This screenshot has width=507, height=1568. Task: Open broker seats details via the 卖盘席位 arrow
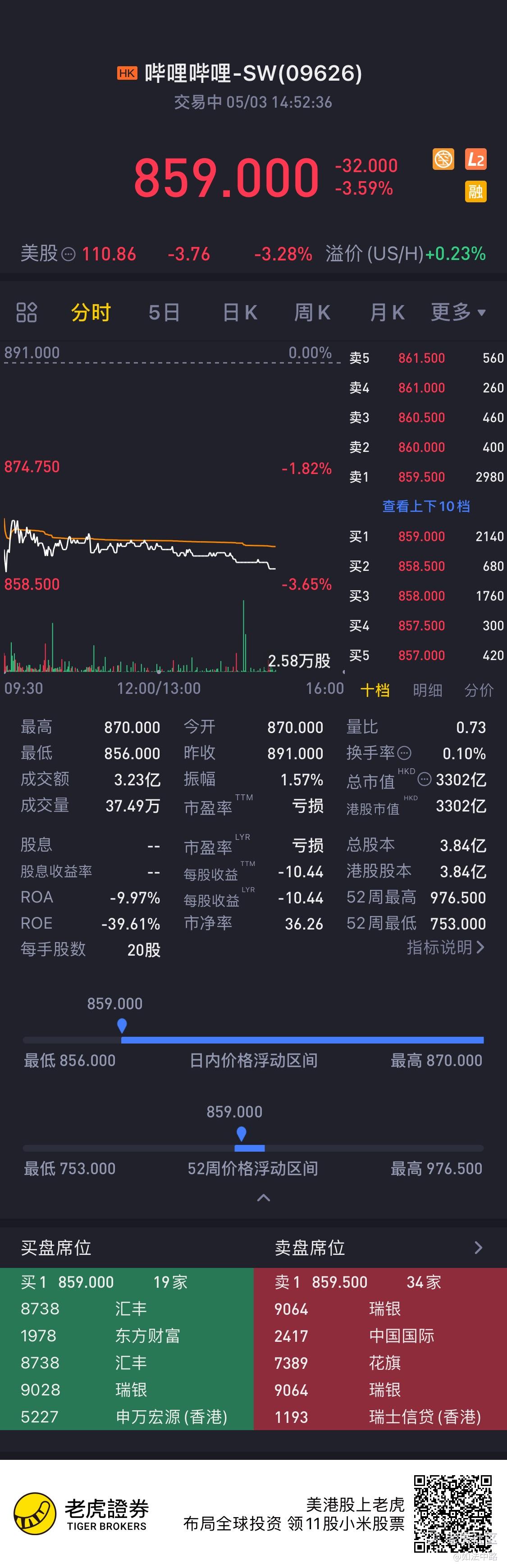479,1248
